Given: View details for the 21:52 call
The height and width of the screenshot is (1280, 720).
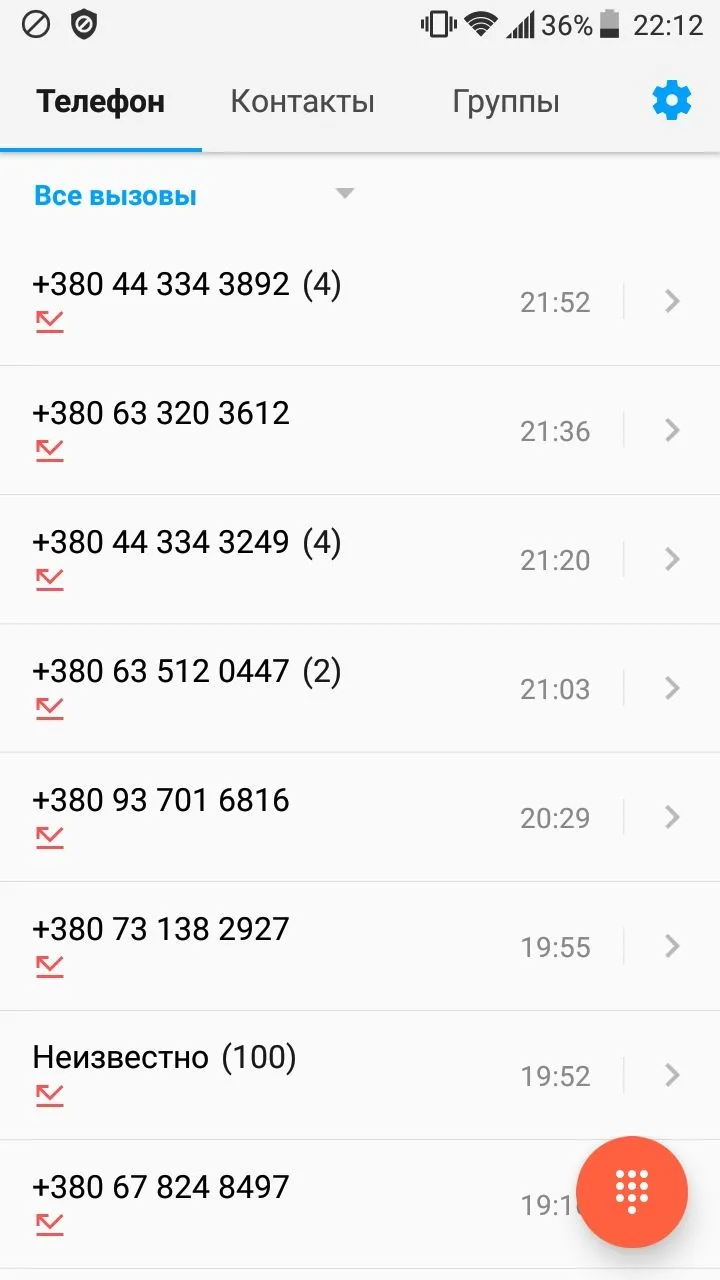Looking at the screenshot, I should 672,301.
